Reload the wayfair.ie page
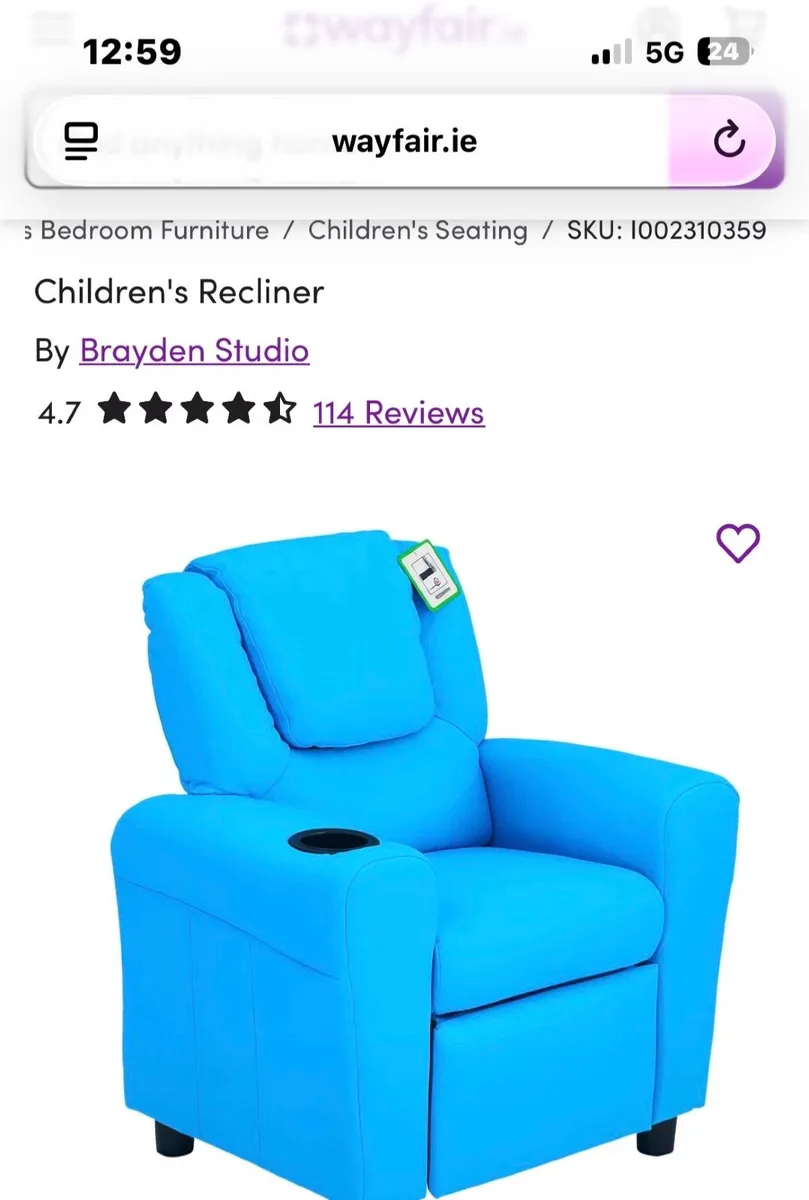The height and width of the screenshot is (1200, 809). (x=729, y=139)
